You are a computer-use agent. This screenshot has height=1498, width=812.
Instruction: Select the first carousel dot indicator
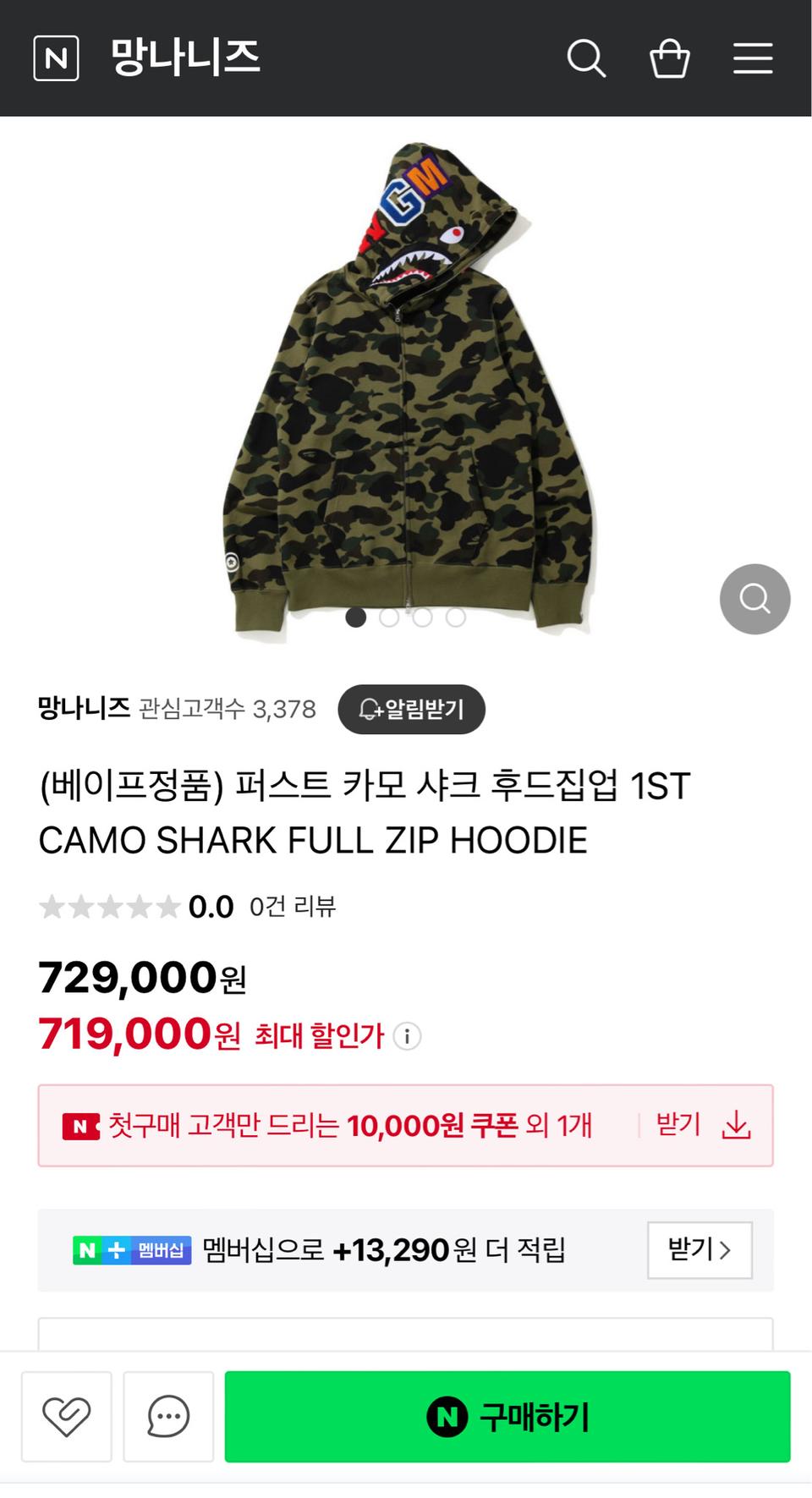pos(356,618)
